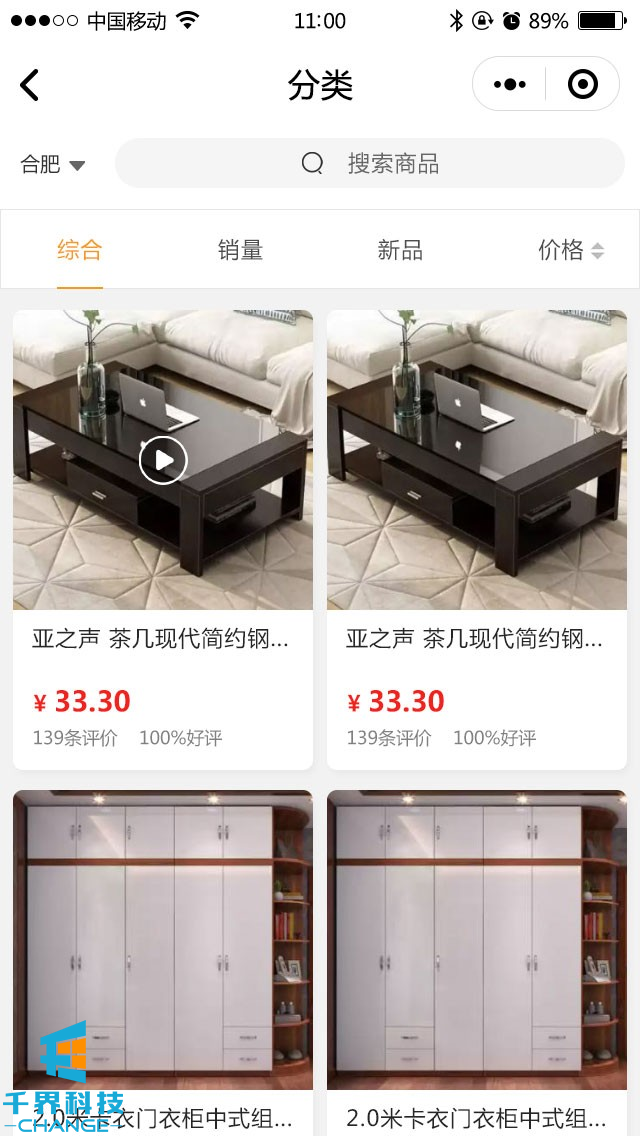Close the mini program with the circle icon
This screenshot has width=640, height=1136.
pos(582,85)
